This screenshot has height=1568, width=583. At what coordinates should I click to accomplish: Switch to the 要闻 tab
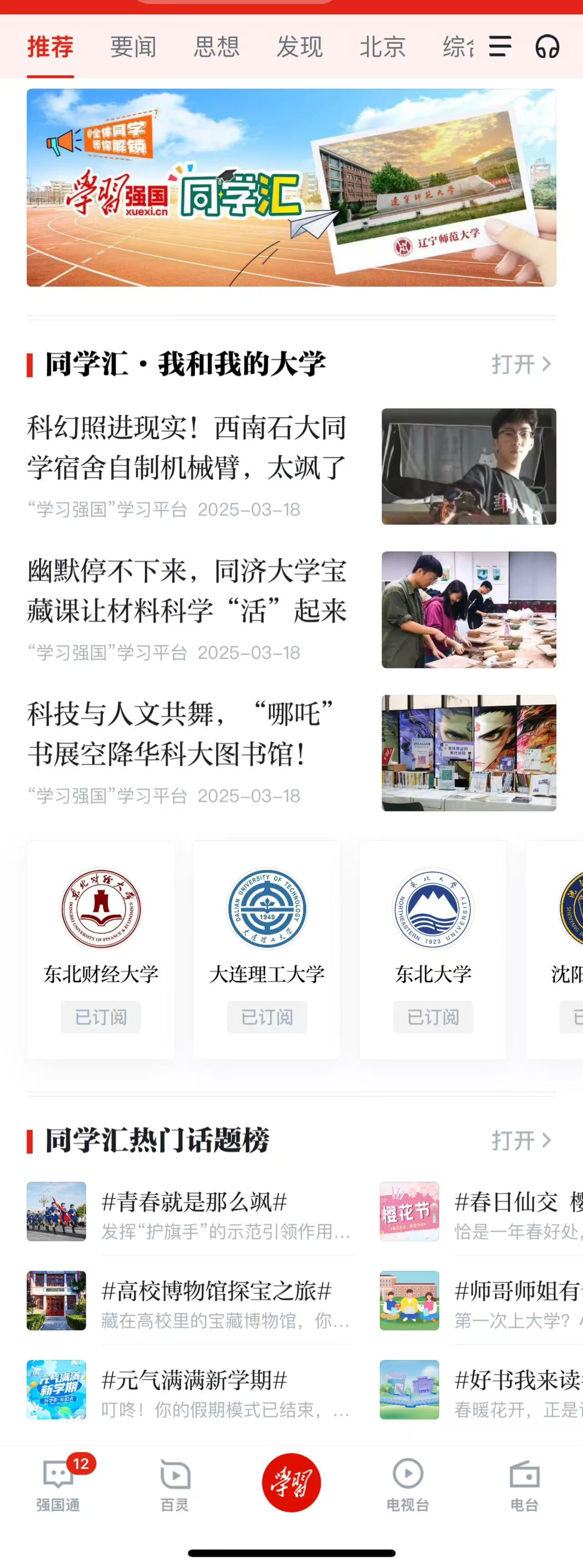(x=133, y=47)
